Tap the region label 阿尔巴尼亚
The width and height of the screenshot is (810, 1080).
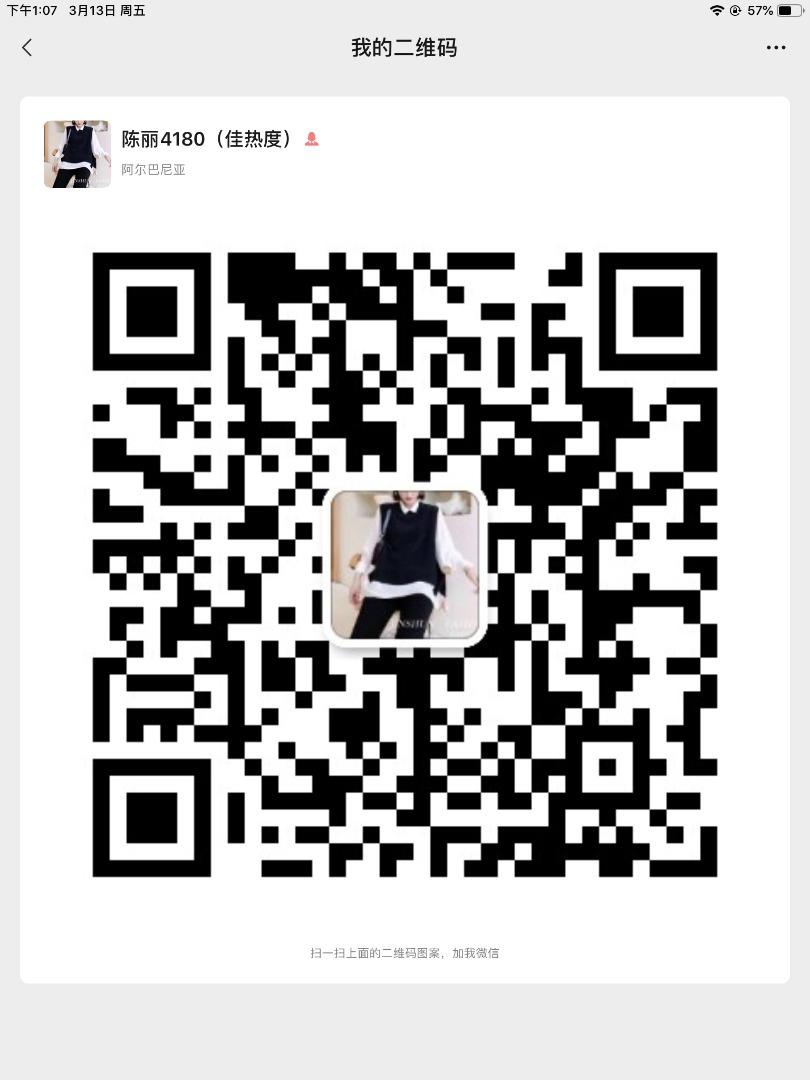pos(154,169)
